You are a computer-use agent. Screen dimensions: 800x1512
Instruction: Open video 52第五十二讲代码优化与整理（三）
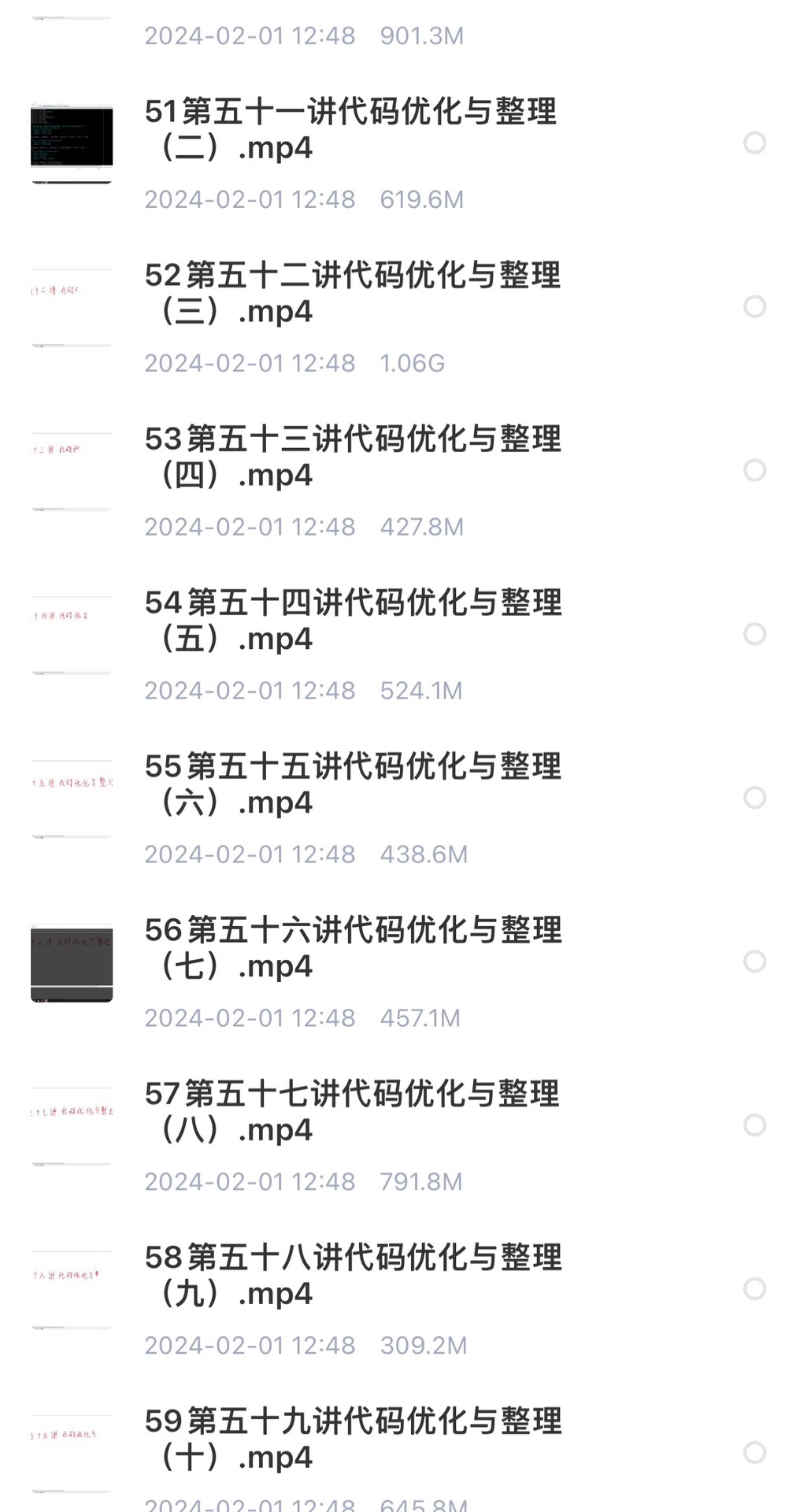tap(351, 293)
